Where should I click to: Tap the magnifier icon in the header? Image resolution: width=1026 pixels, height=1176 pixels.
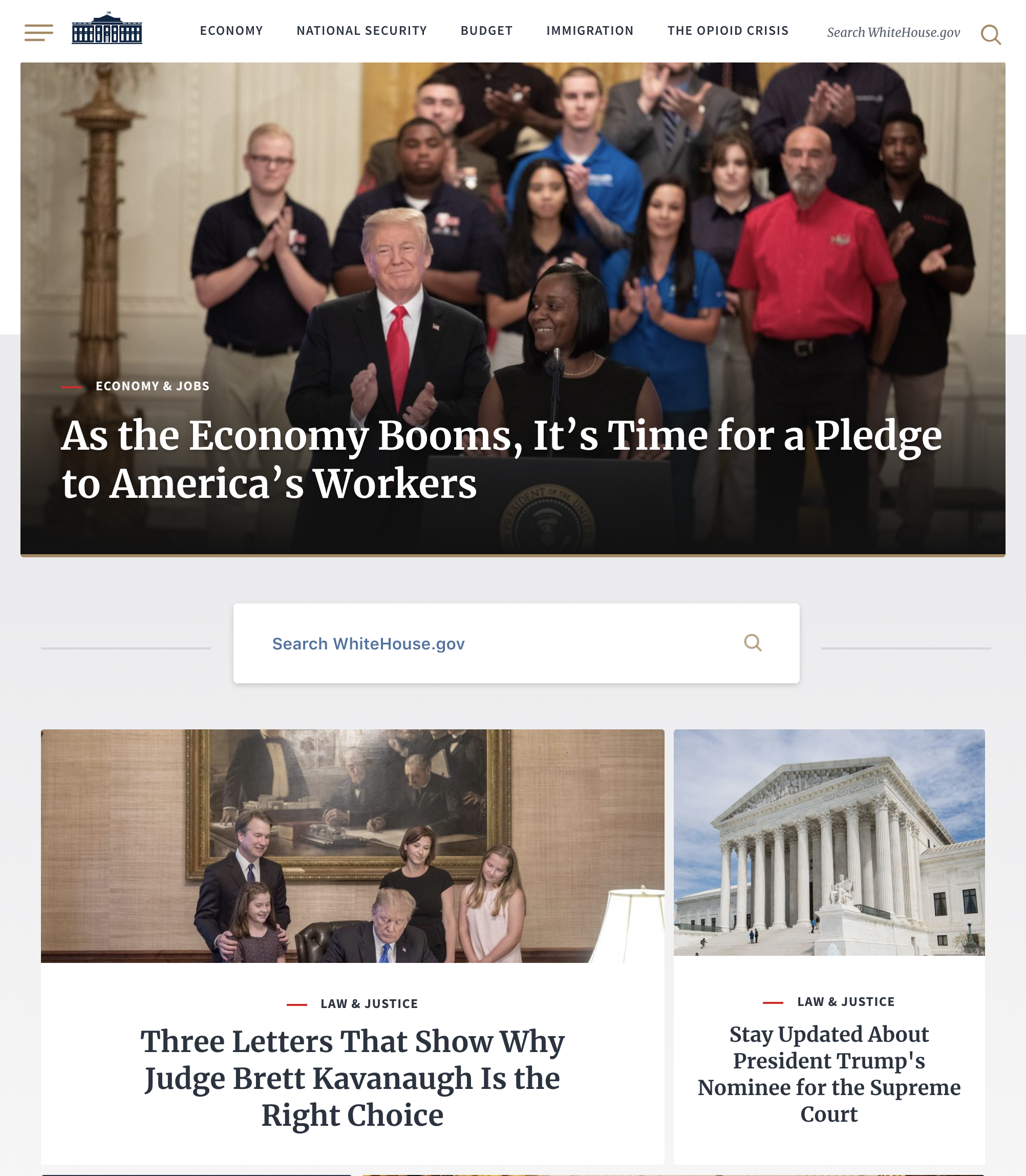click(x=991, y=34)
